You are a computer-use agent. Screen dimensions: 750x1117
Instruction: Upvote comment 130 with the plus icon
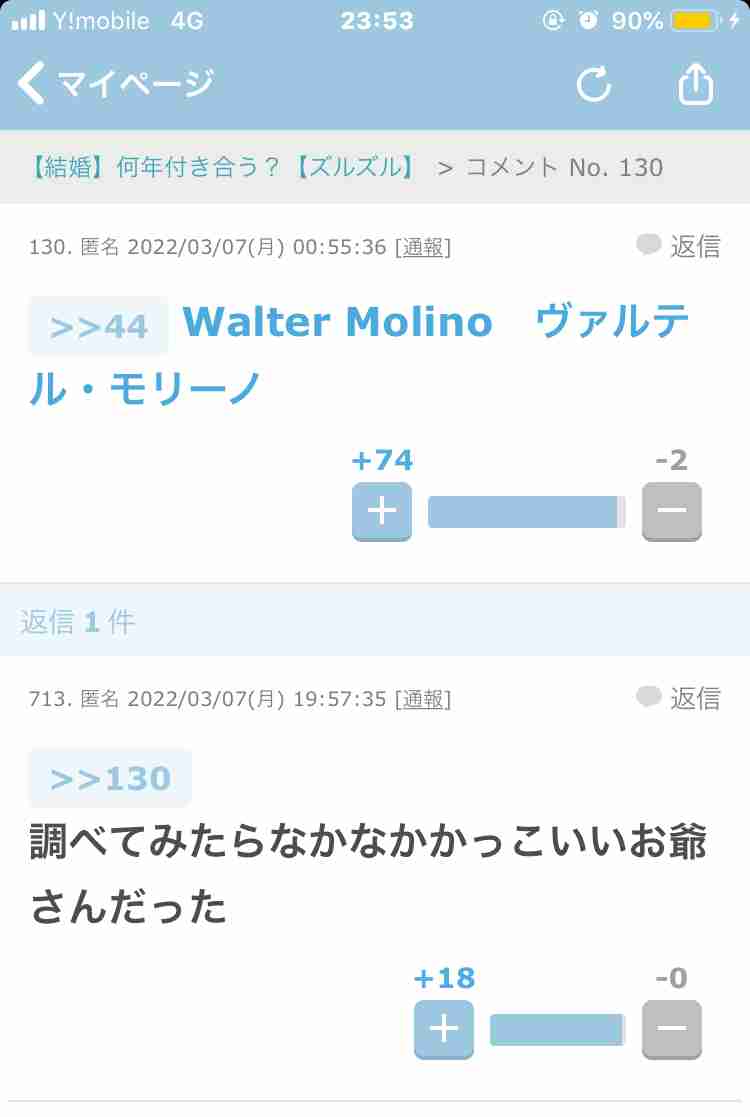(381, 511)
